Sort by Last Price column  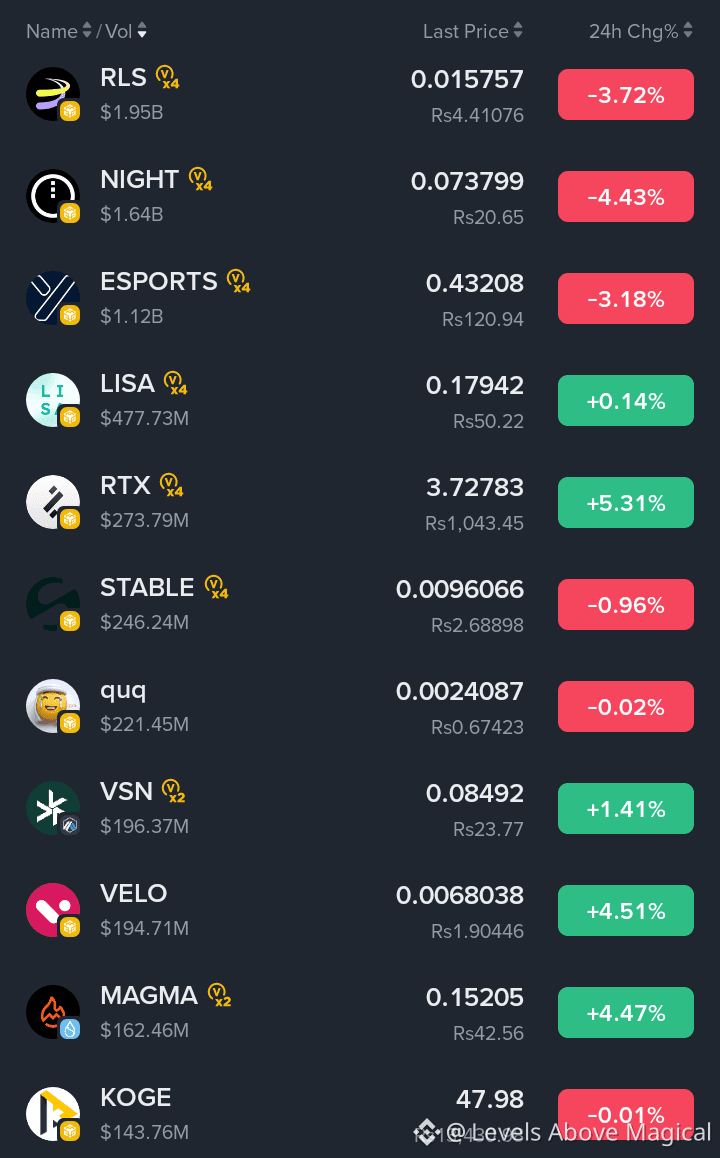(472, 32)
